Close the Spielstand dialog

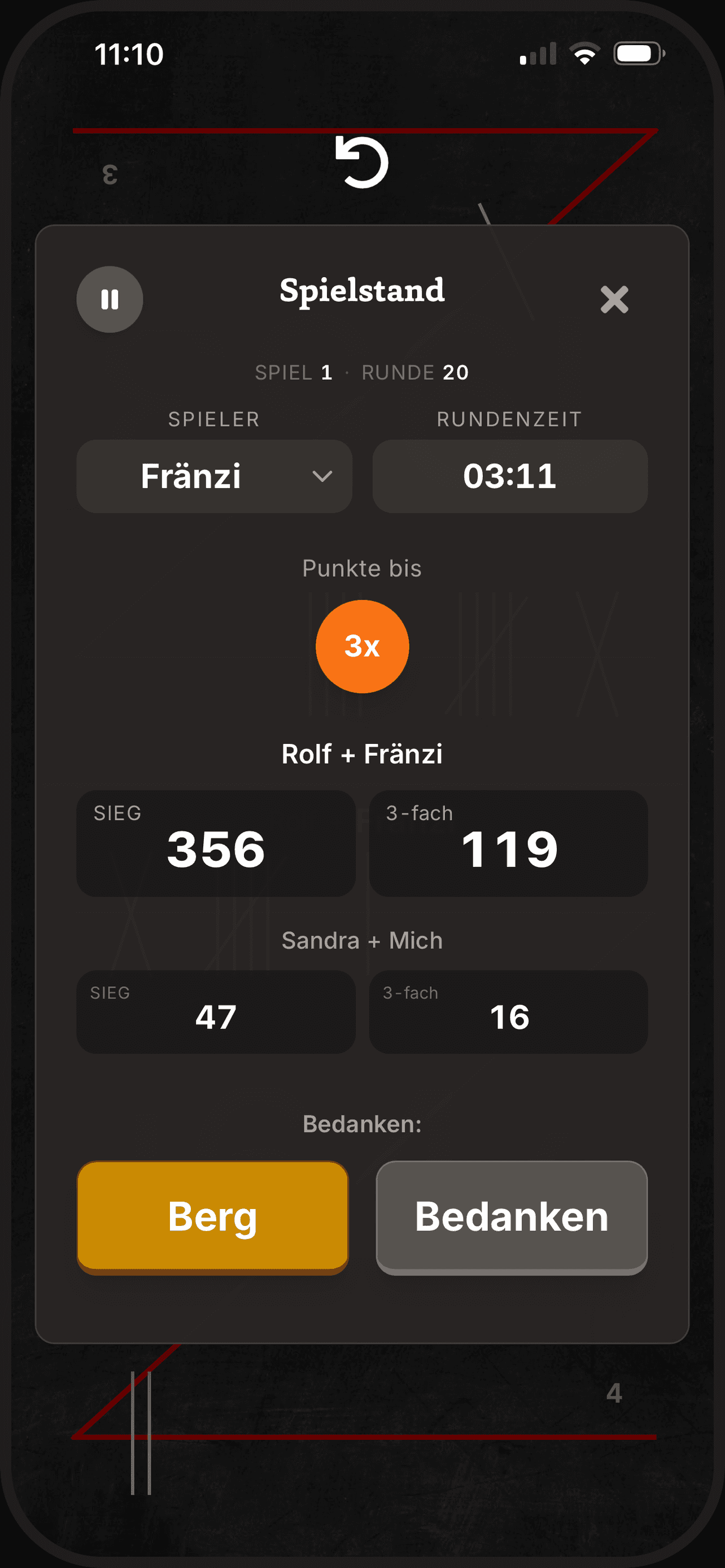click(614, 300)
